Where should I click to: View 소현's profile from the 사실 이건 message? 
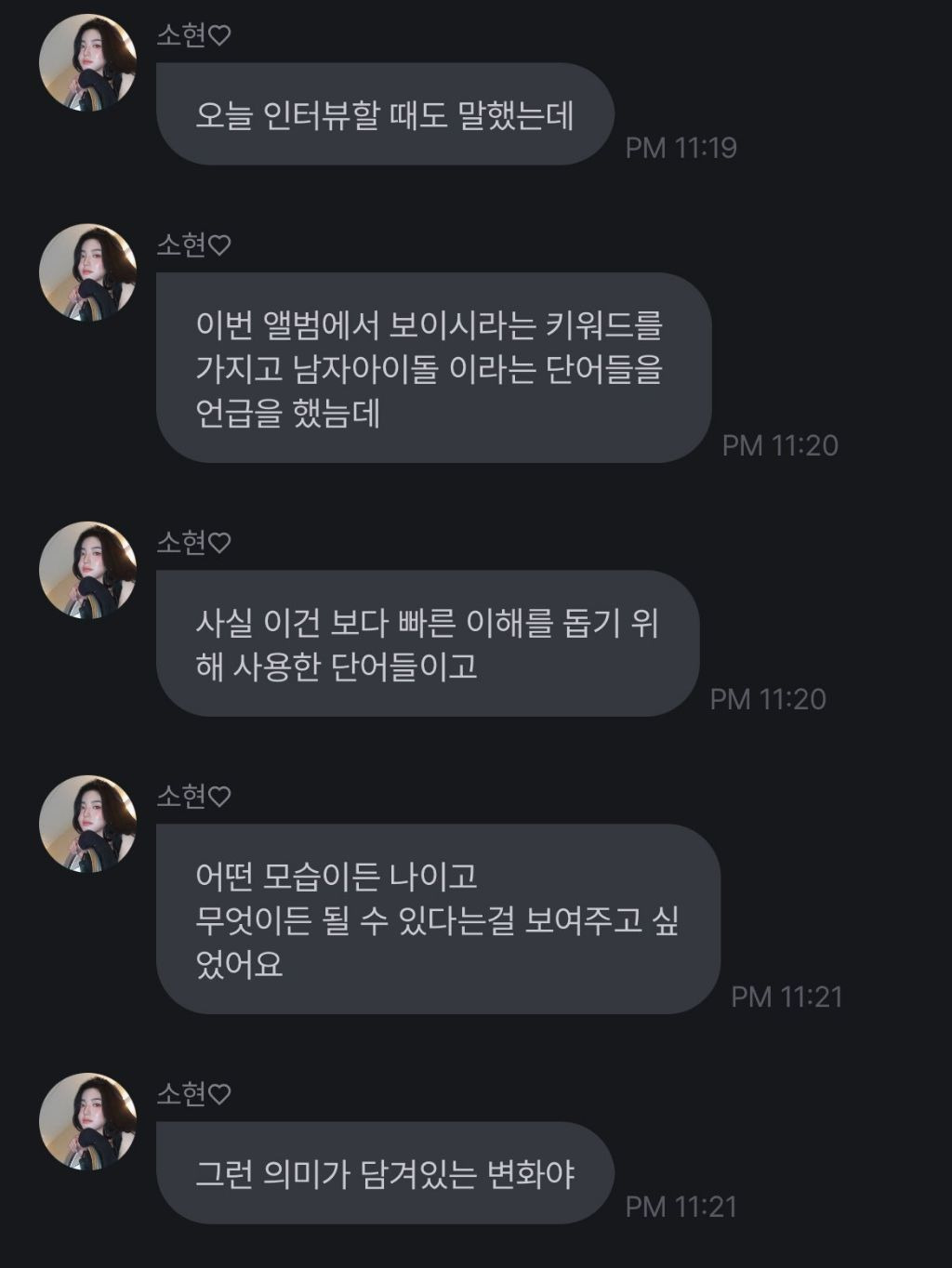87,570
